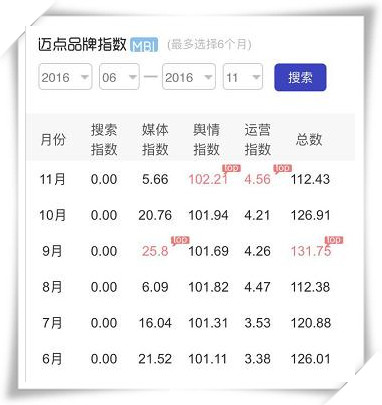Image resolution: width=382 pixels, height=405 pixels.
Task: Open the start year 2016 dropdown
Action: (x=65, y=77)
